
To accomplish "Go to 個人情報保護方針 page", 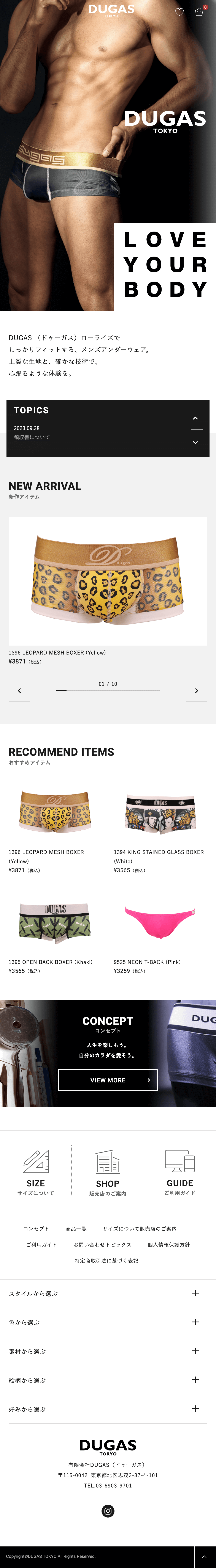I will [x=168, y=1245].
